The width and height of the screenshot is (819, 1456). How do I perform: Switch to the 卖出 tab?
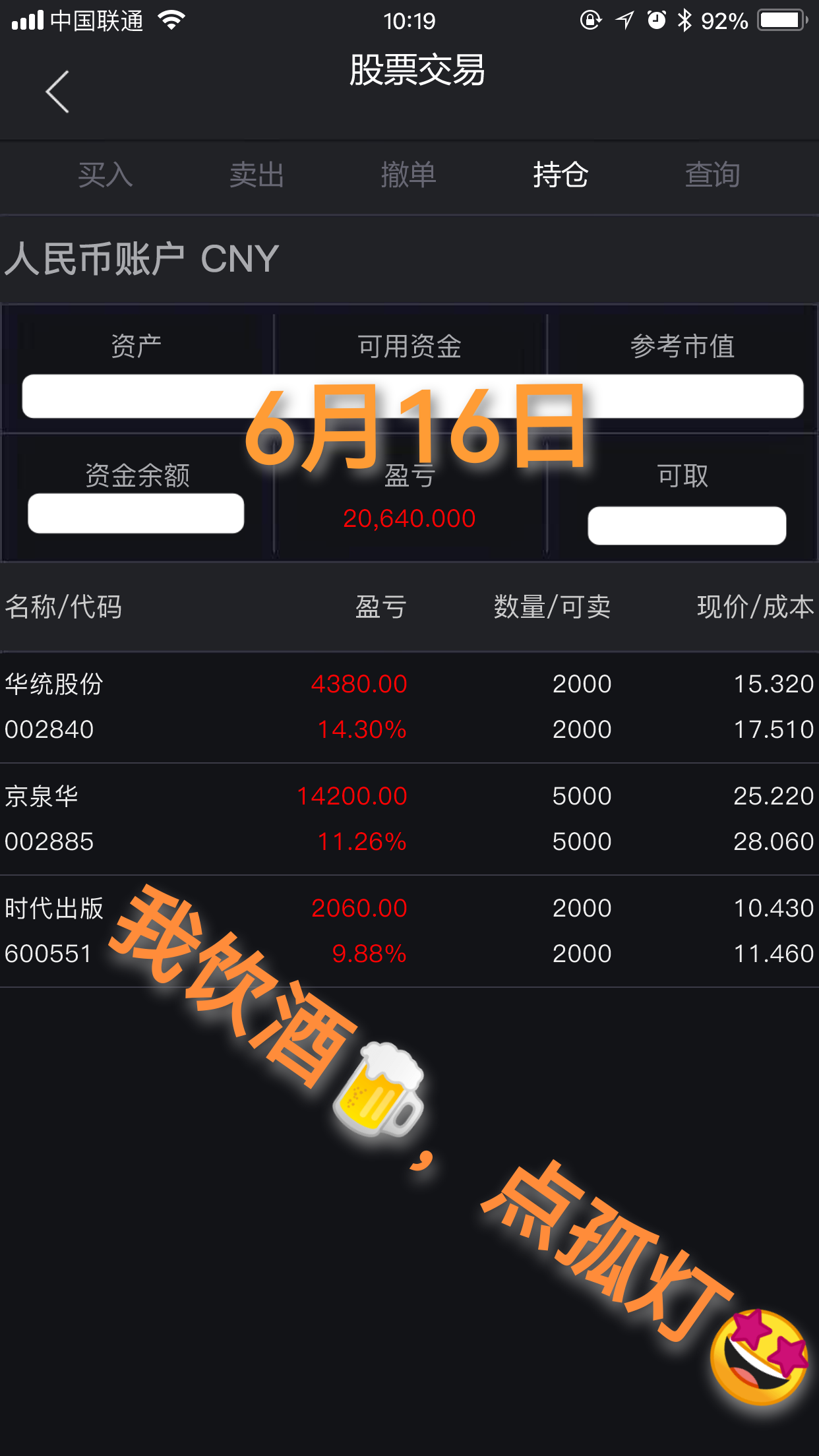click(x=257, y=175)
